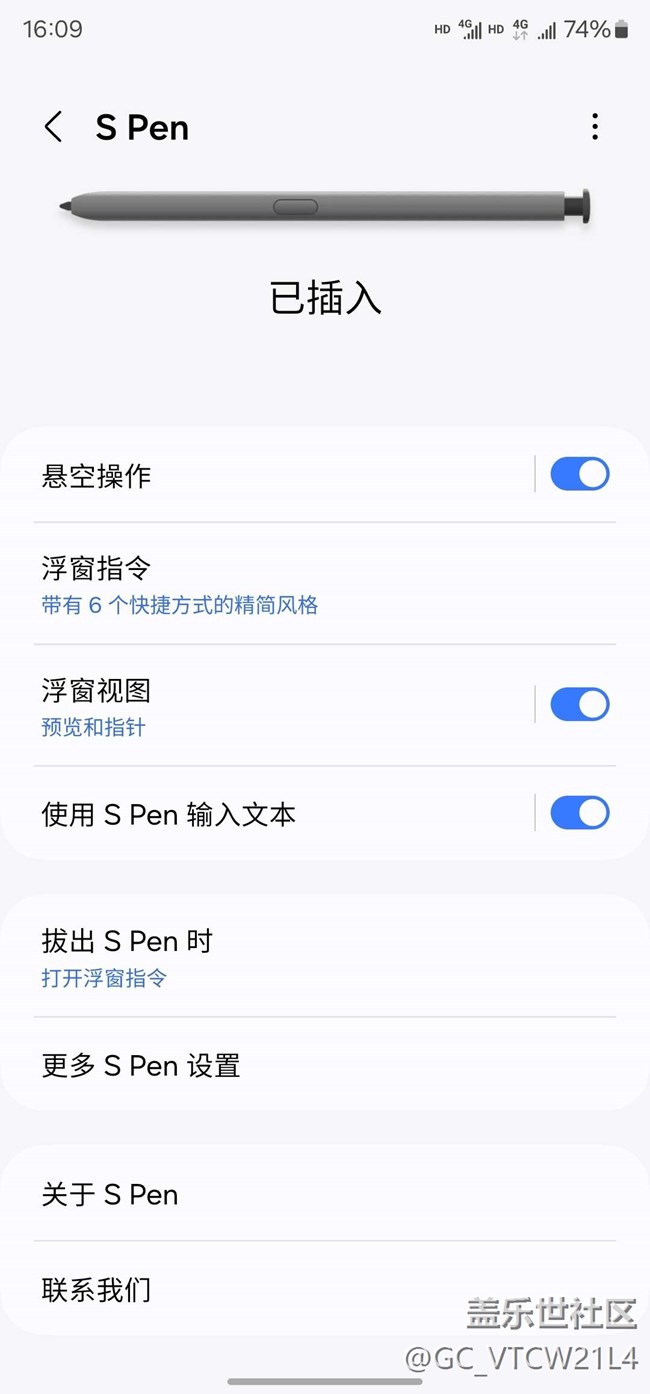This screenshot has height=1394, width=650.
Task: Toggle off 使用 S Pen 输入文本
Action: pyautogui.click(x=579, y=813)
